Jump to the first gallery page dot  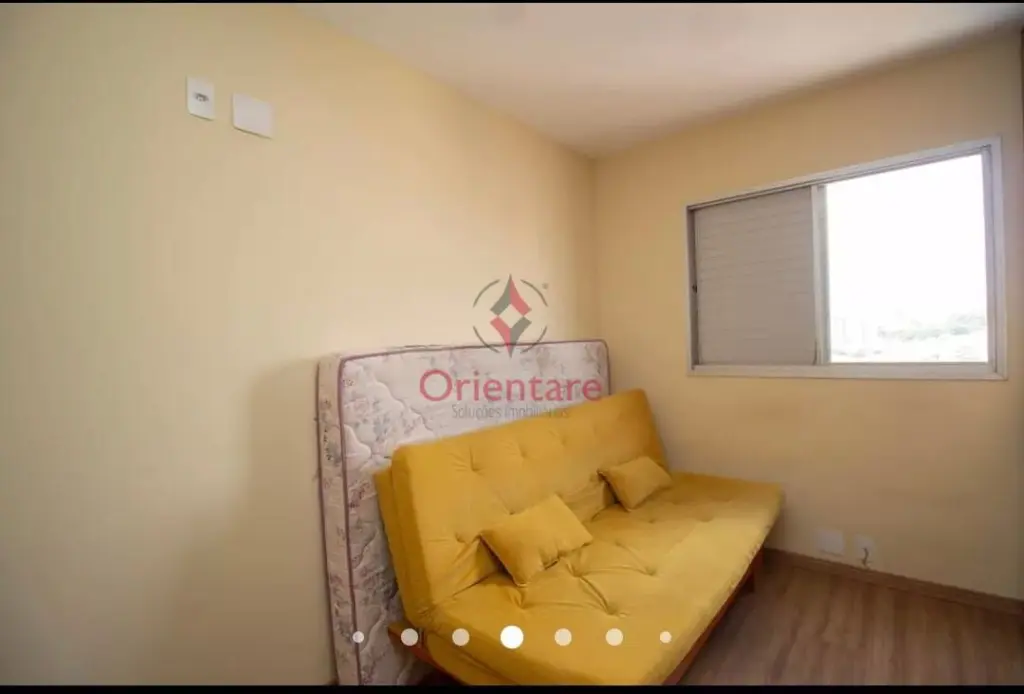358,637
